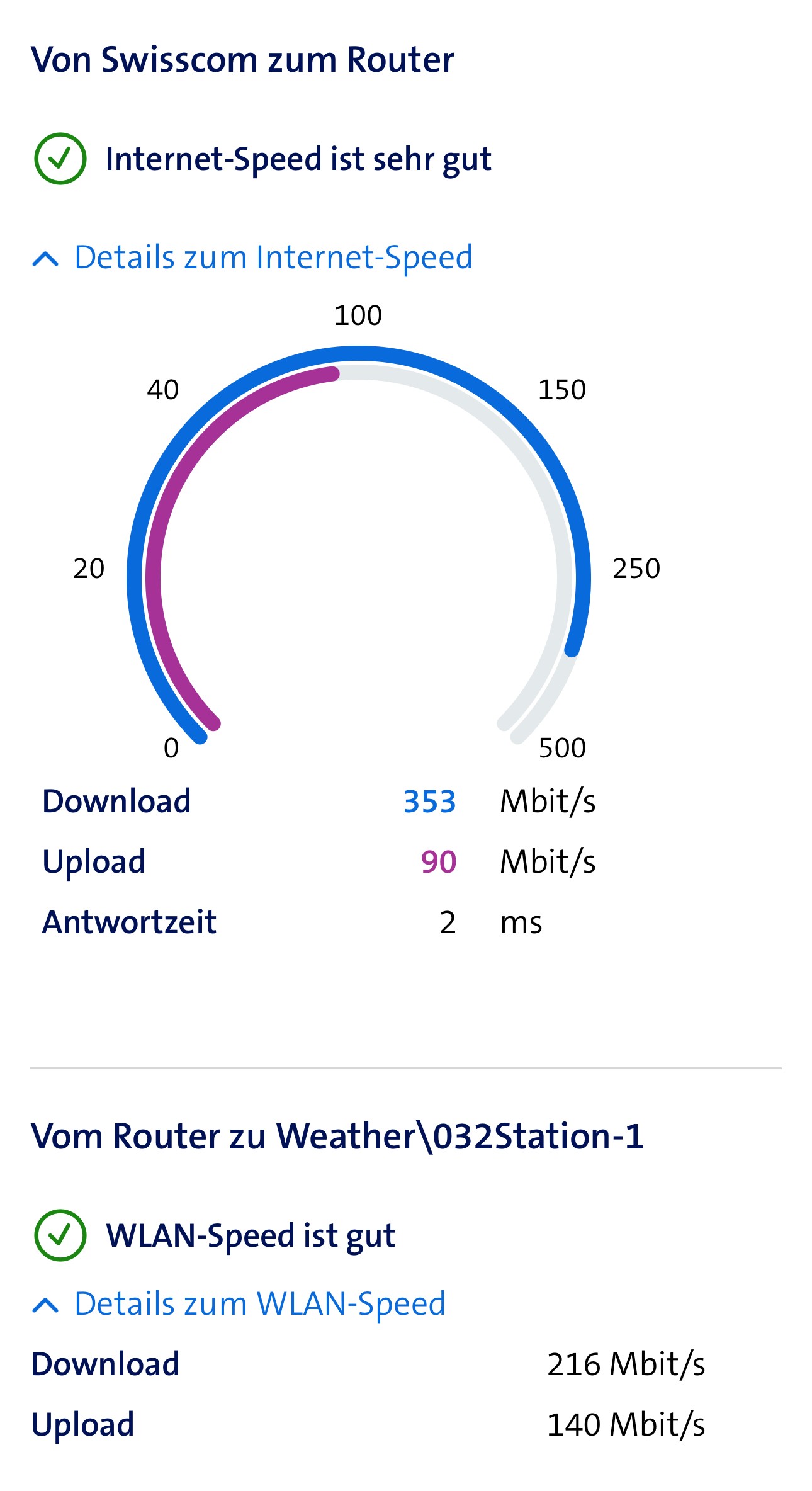Collapse Details zum WLAN-Speed section

pyautogui.click(x=239, y=1304)
